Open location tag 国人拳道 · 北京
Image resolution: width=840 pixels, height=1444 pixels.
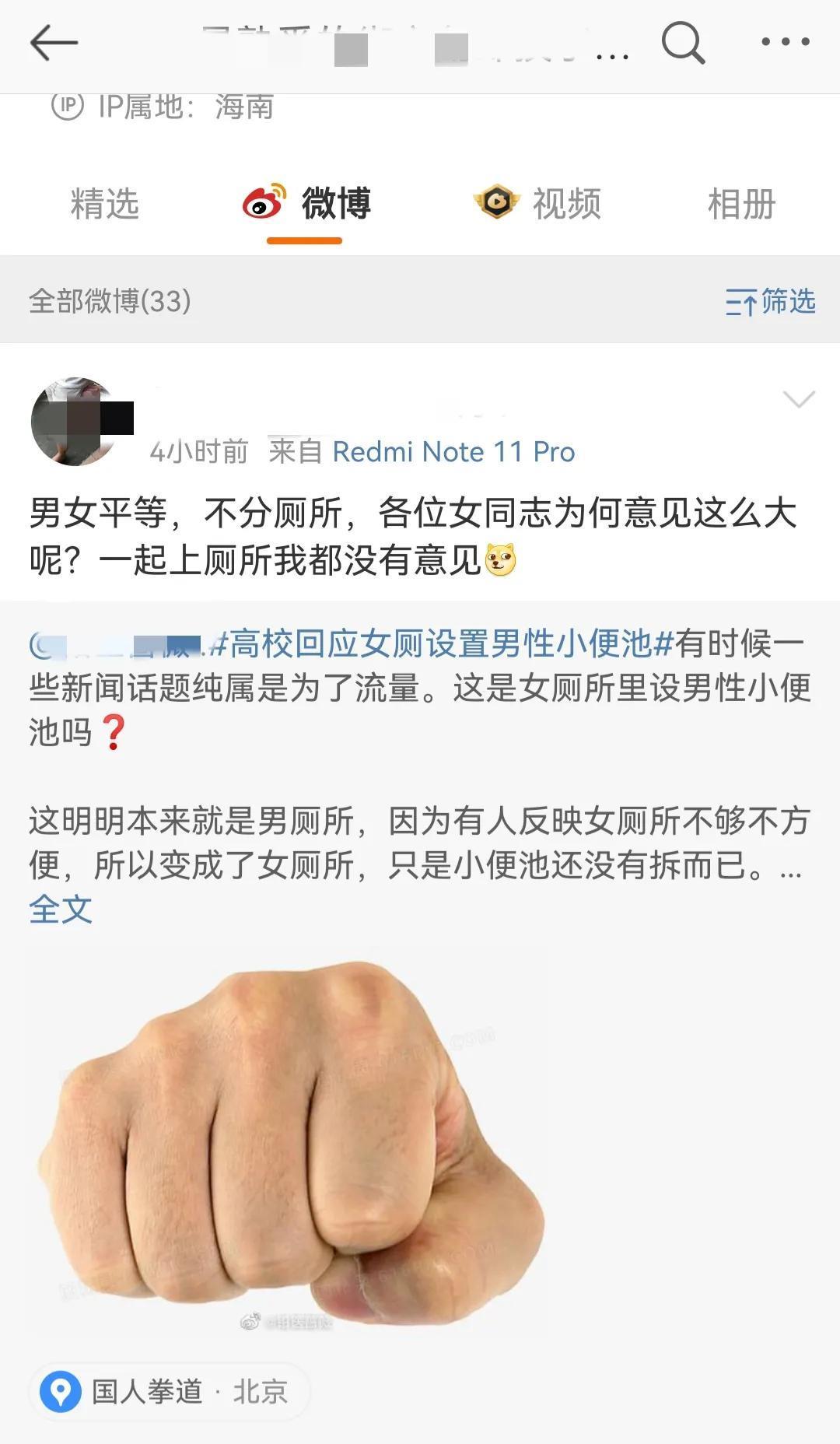point(170,1391)
